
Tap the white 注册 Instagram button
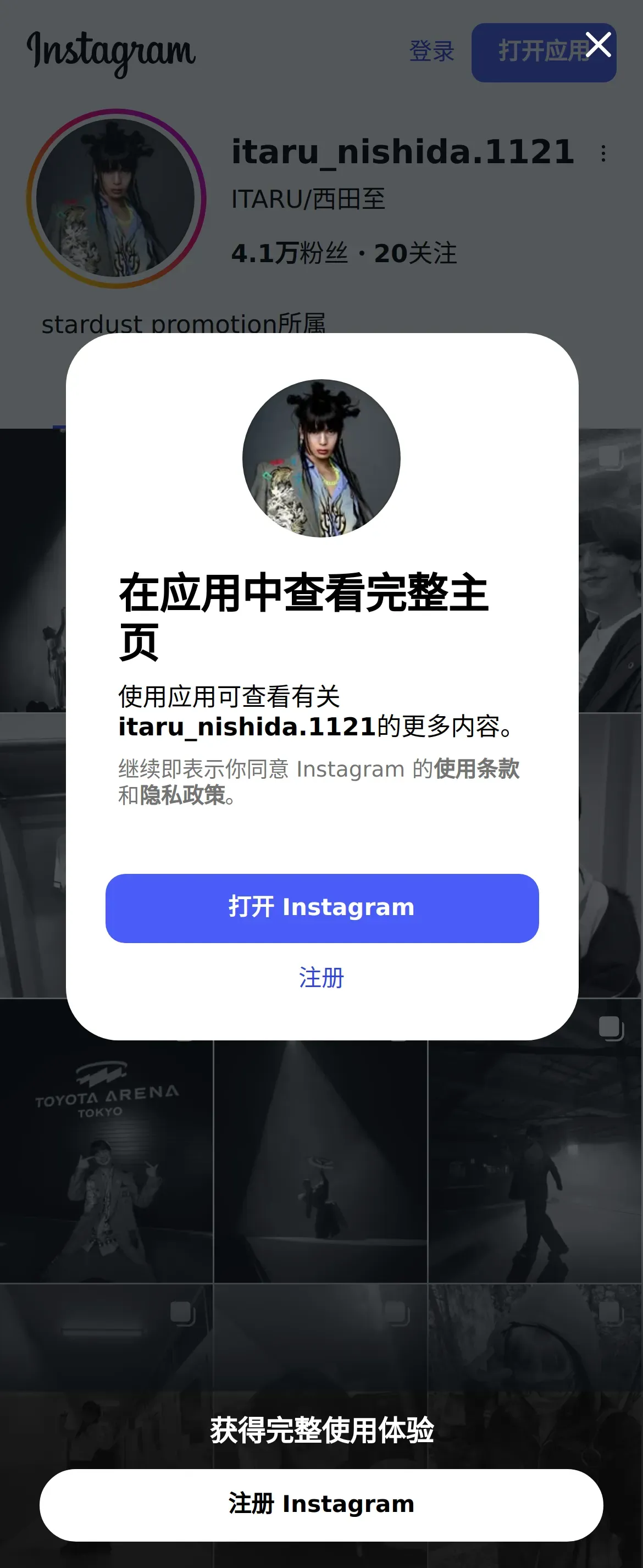click(x=321, y=1504)
